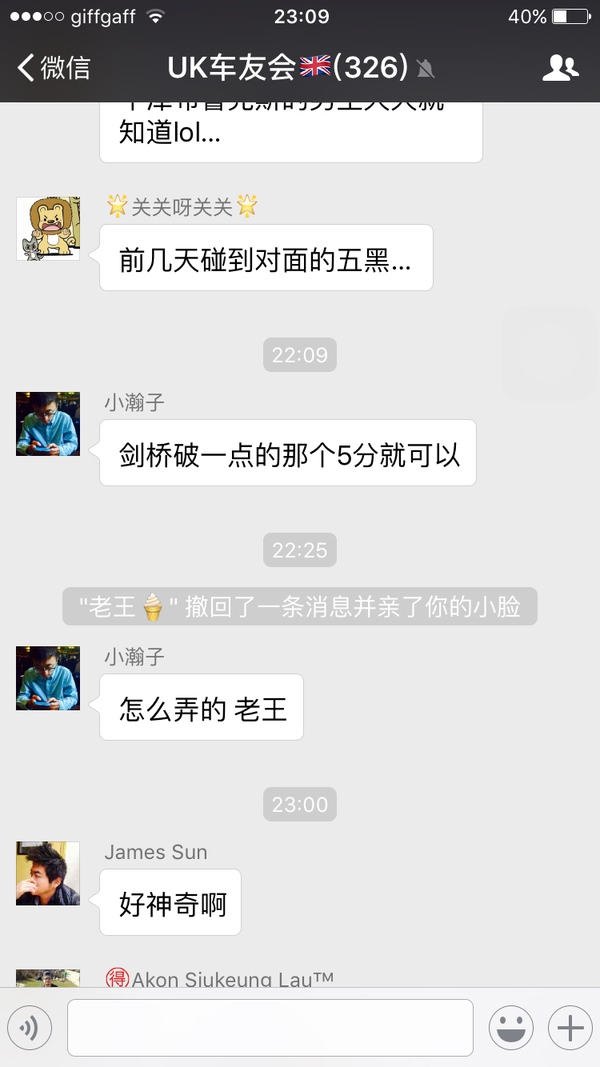Switch to voice message input
This screenshot has height=1067, width=600.
click(x=30, y=1027)
